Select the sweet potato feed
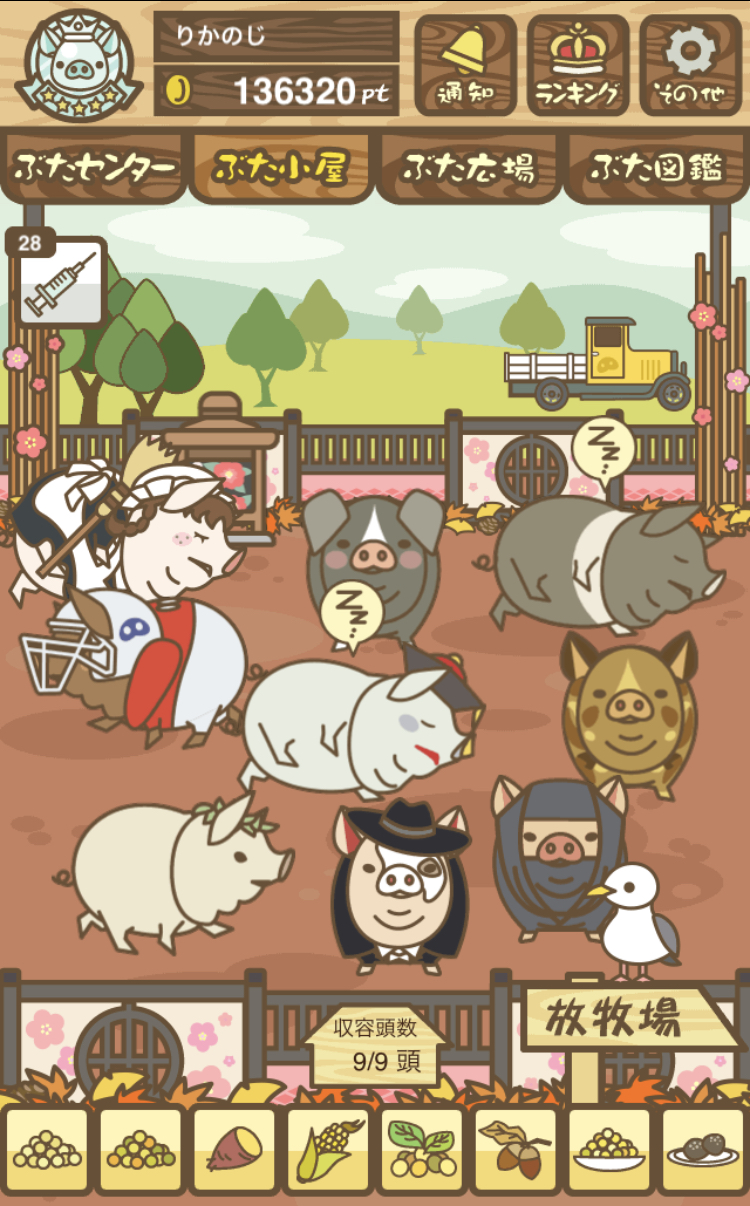The image size is (750, 1206). pyautogui.click(x=234, y=1150)
